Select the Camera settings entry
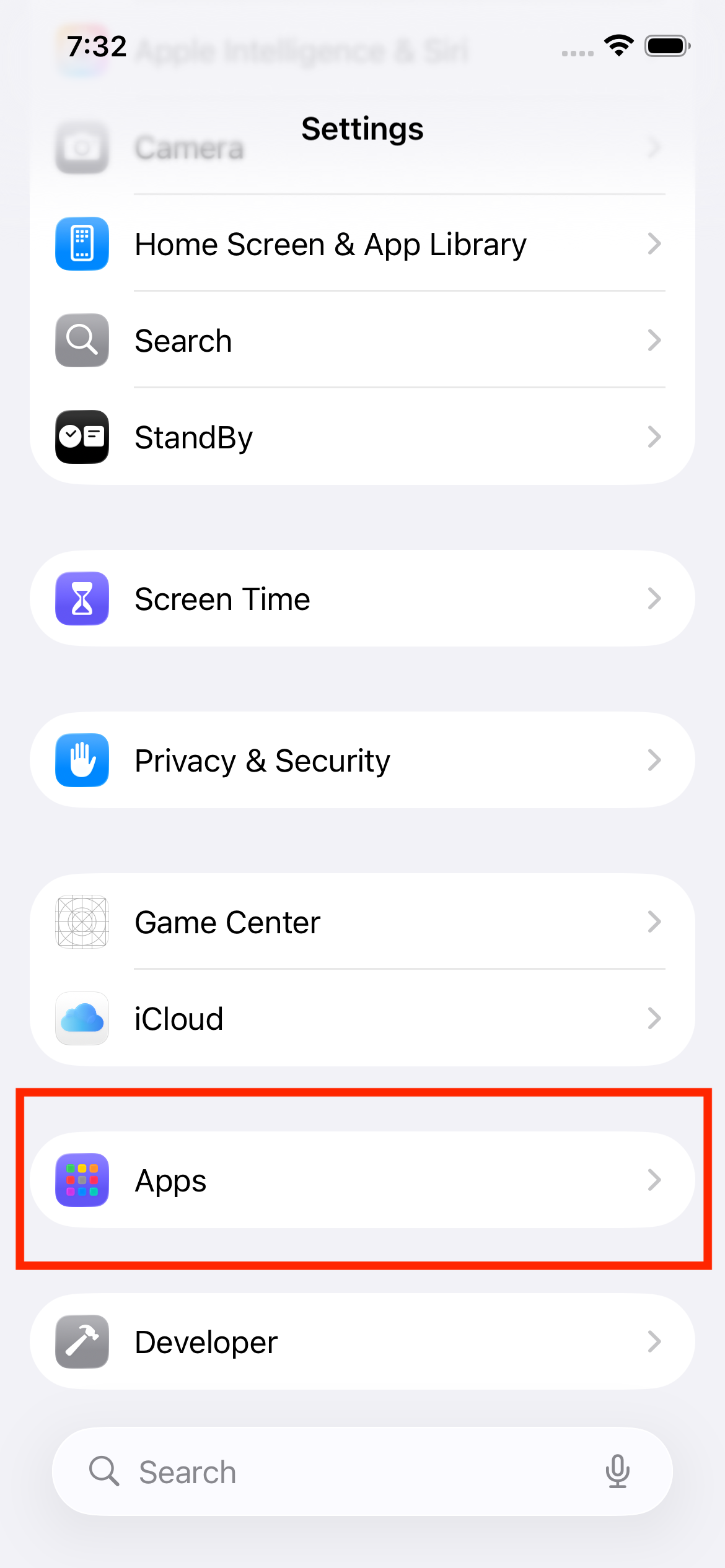Image resolution: width=725 pixels, height=1568 pixels. [362, 147]
